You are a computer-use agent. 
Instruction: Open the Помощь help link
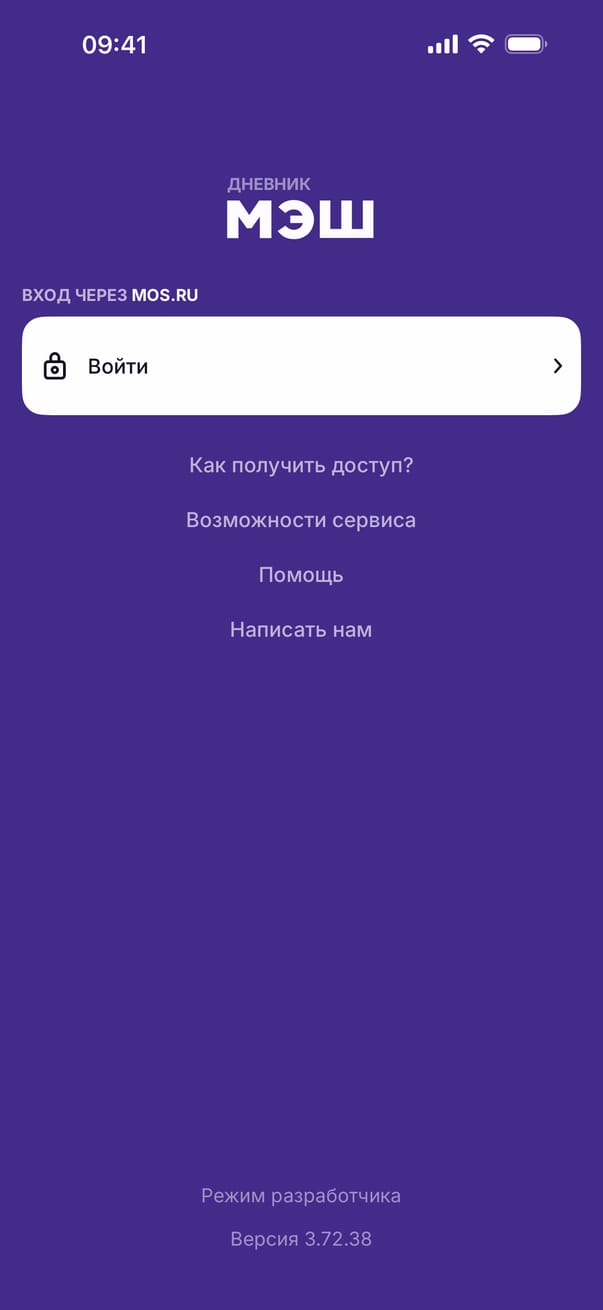coord(301,575)
